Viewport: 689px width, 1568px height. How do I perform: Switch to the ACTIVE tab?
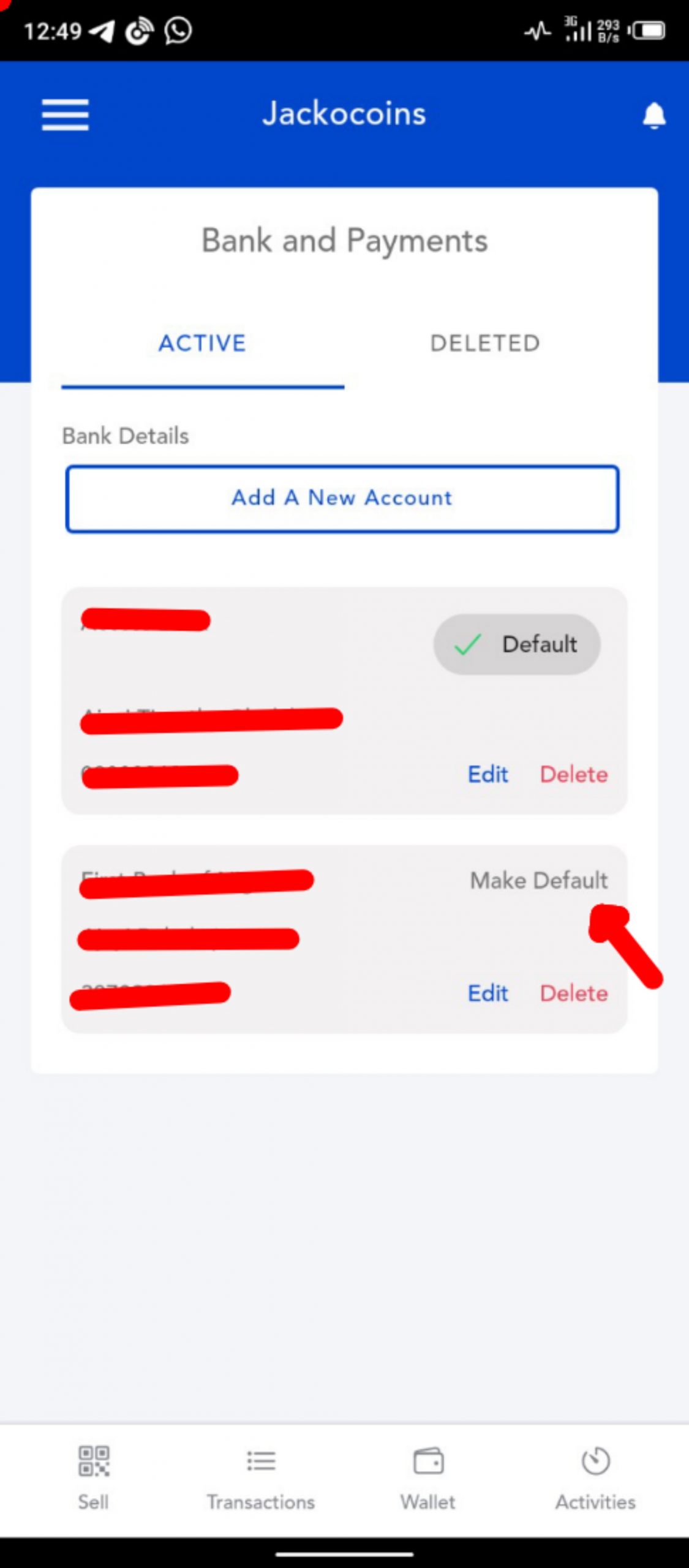pos(202,344)
